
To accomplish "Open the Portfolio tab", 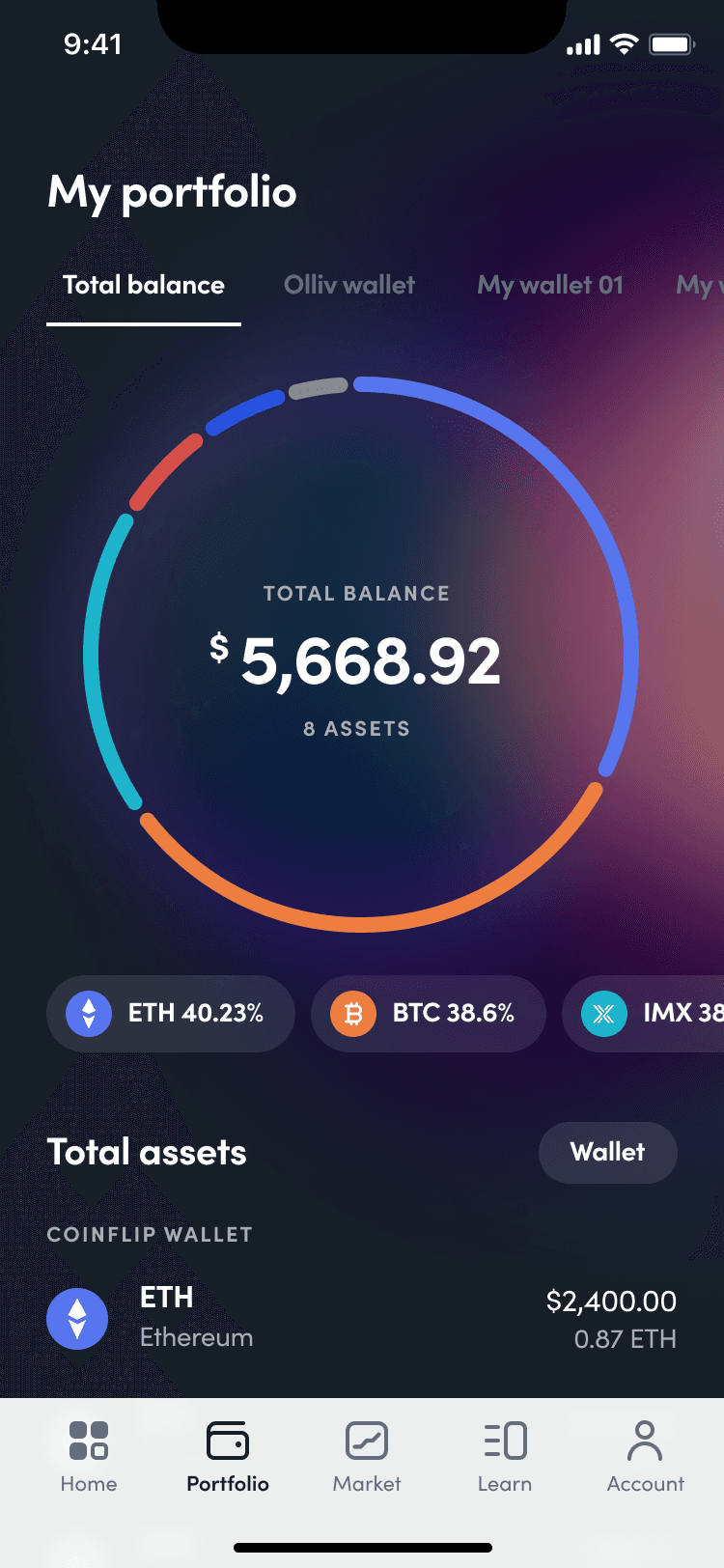I will 228,1456.
